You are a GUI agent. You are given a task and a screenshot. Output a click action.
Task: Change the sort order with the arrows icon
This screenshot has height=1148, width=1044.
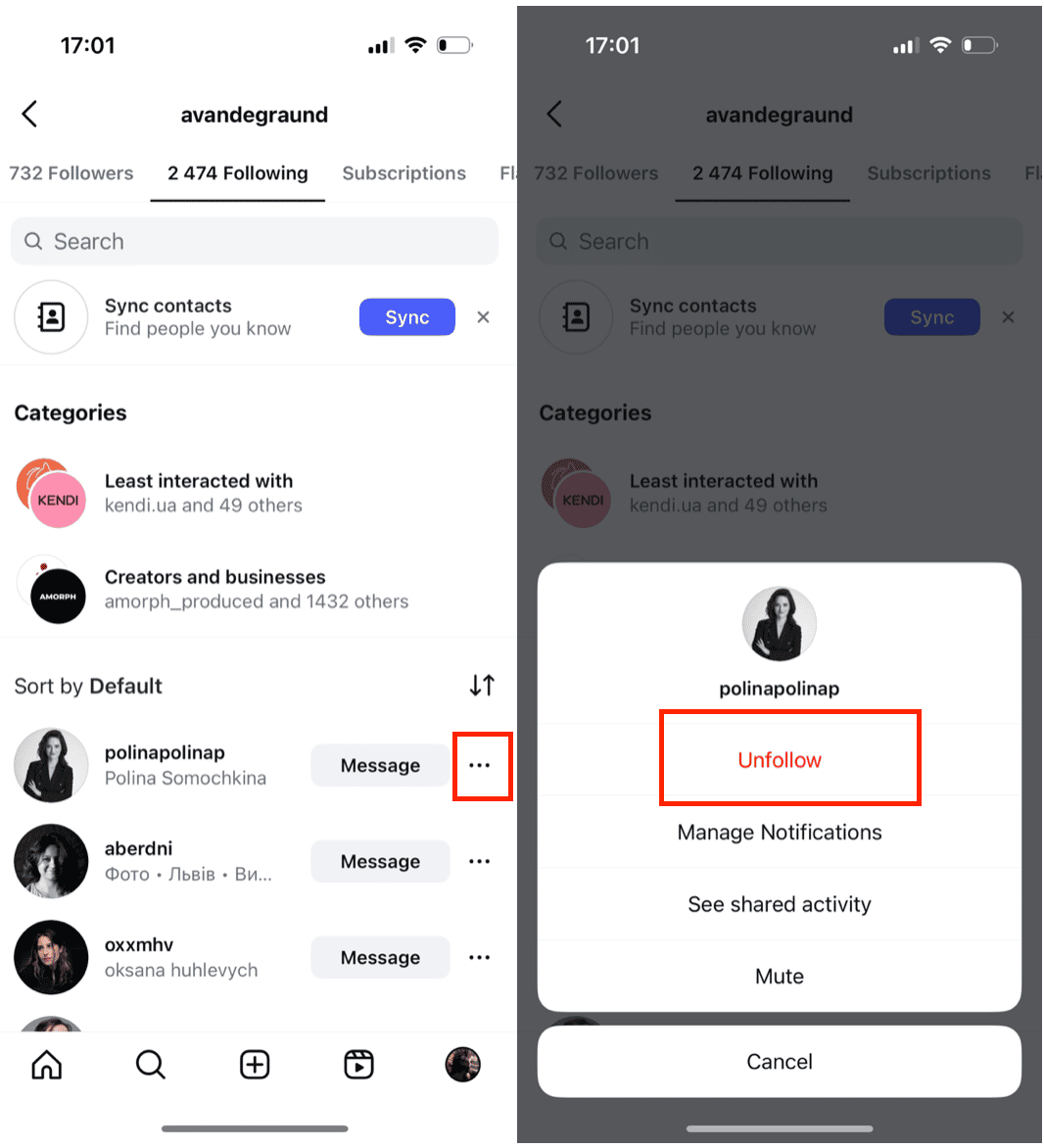pos(482,685)
